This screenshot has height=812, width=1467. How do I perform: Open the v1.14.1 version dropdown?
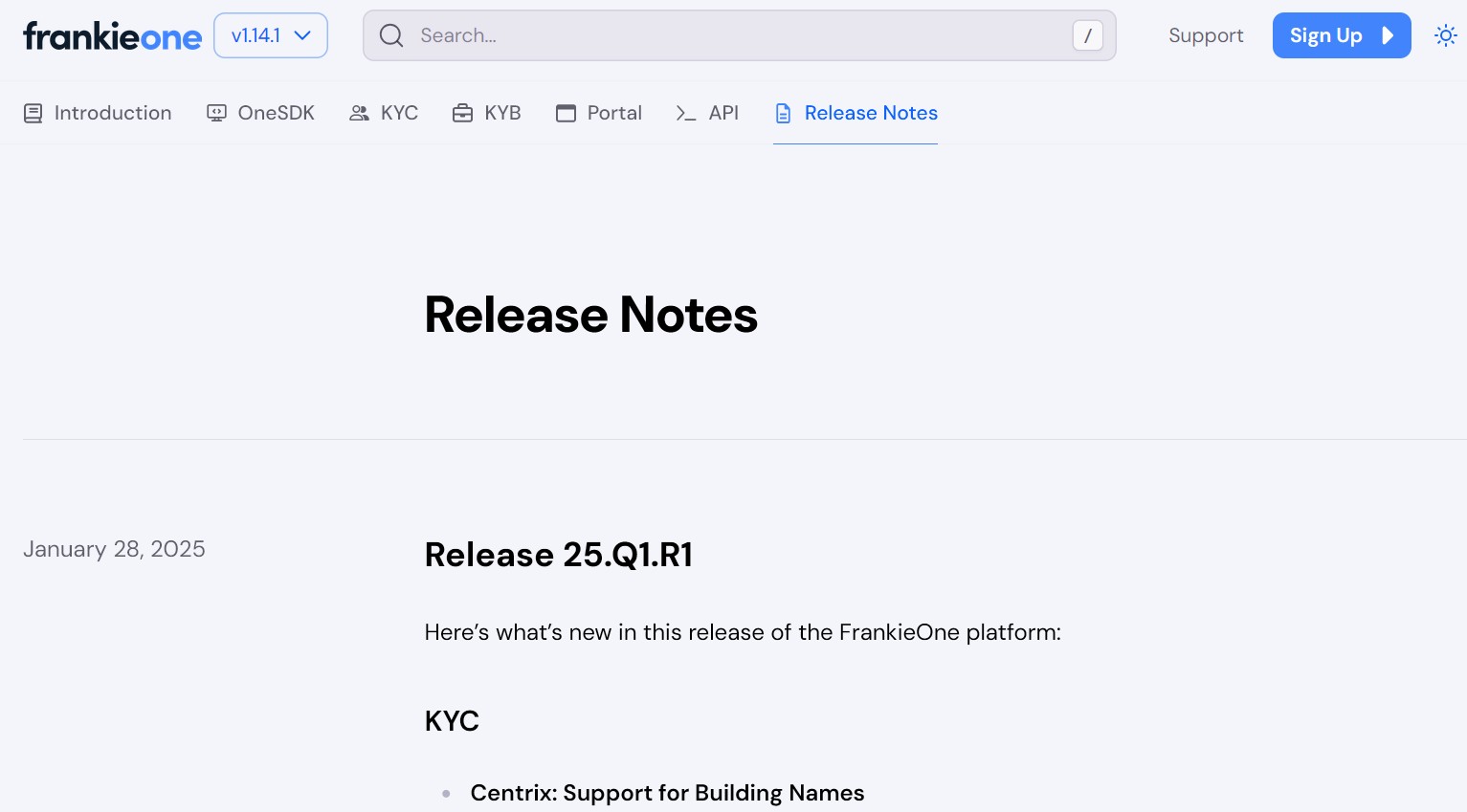click(271, 35)
